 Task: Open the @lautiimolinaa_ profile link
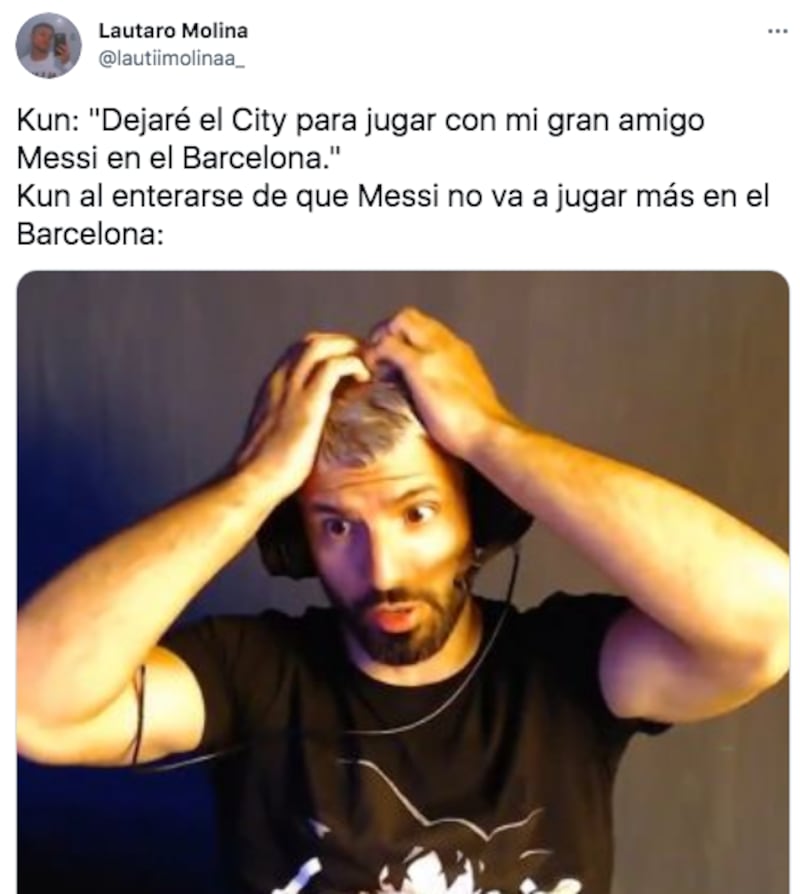[170, 57]
